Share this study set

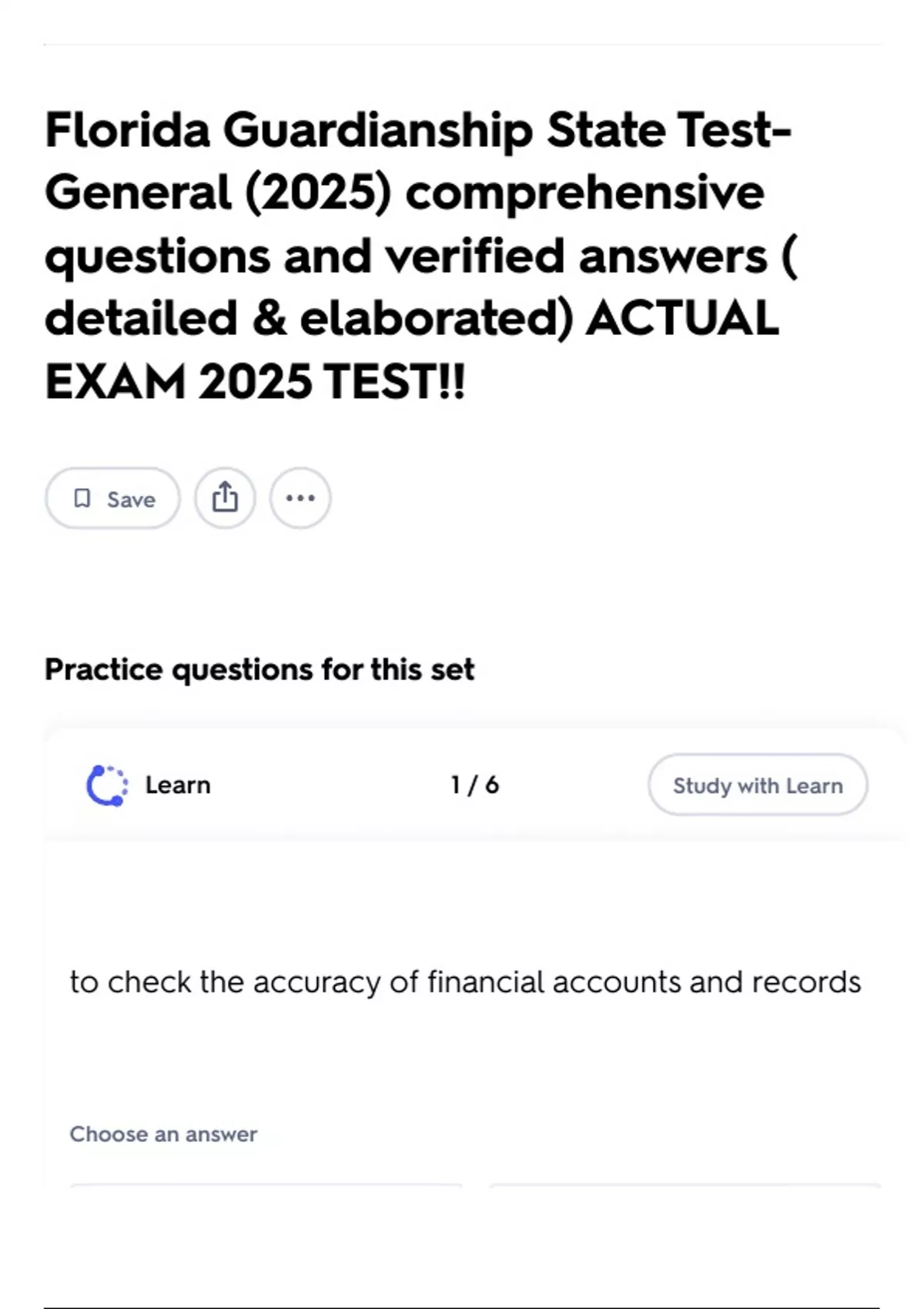225,498
